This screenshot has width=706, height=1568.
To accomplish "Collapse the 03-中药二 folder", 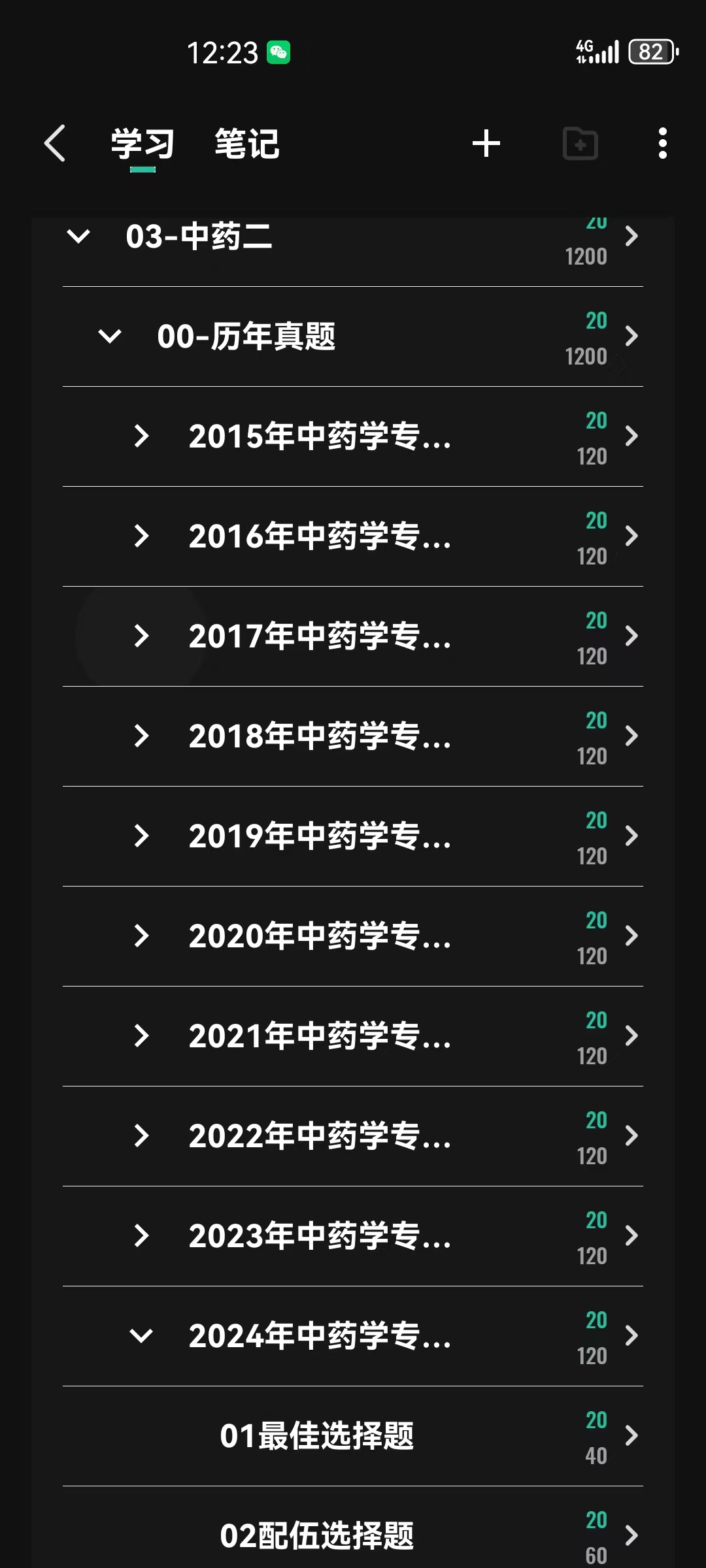I will 78,236.
